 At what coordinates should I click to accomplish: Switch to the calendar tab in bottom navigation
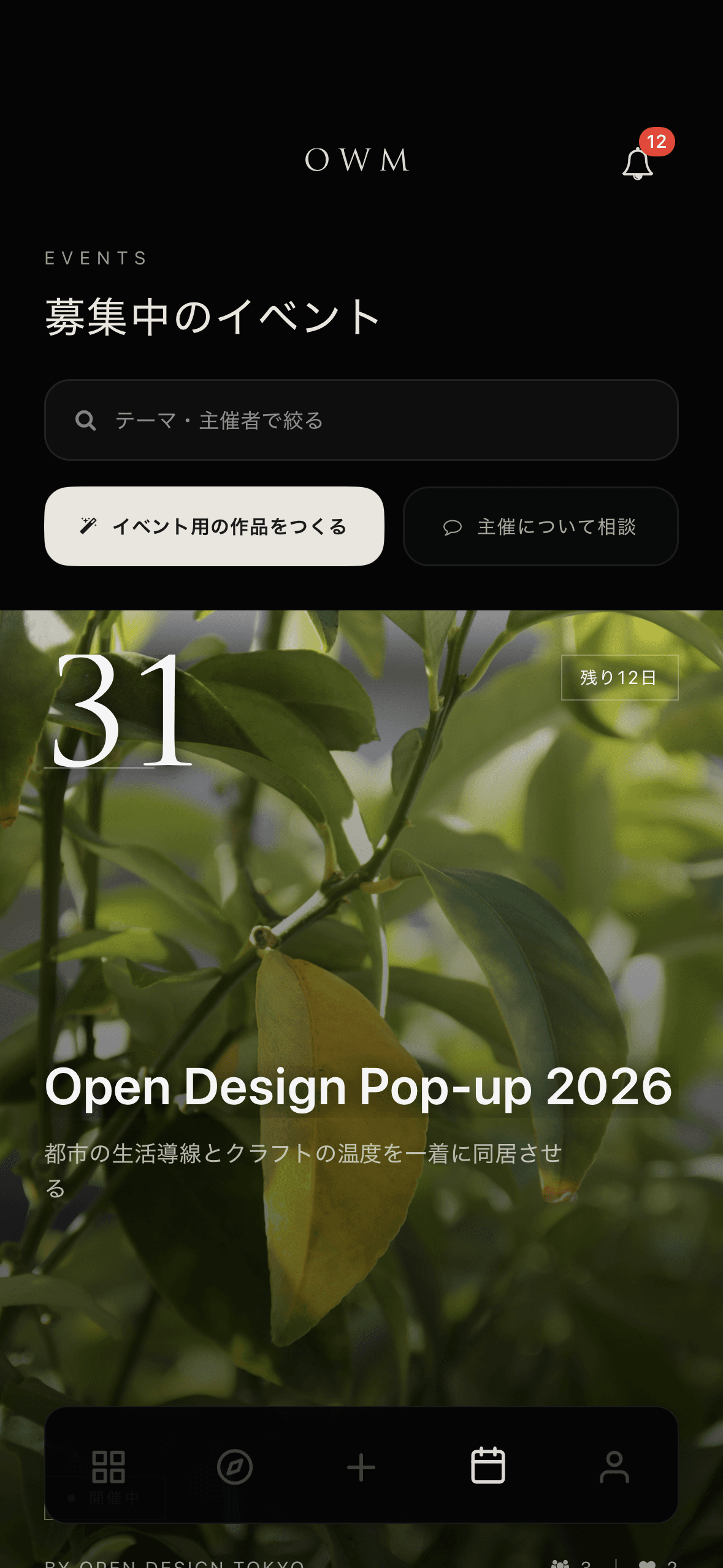(x=488, y=1466)
